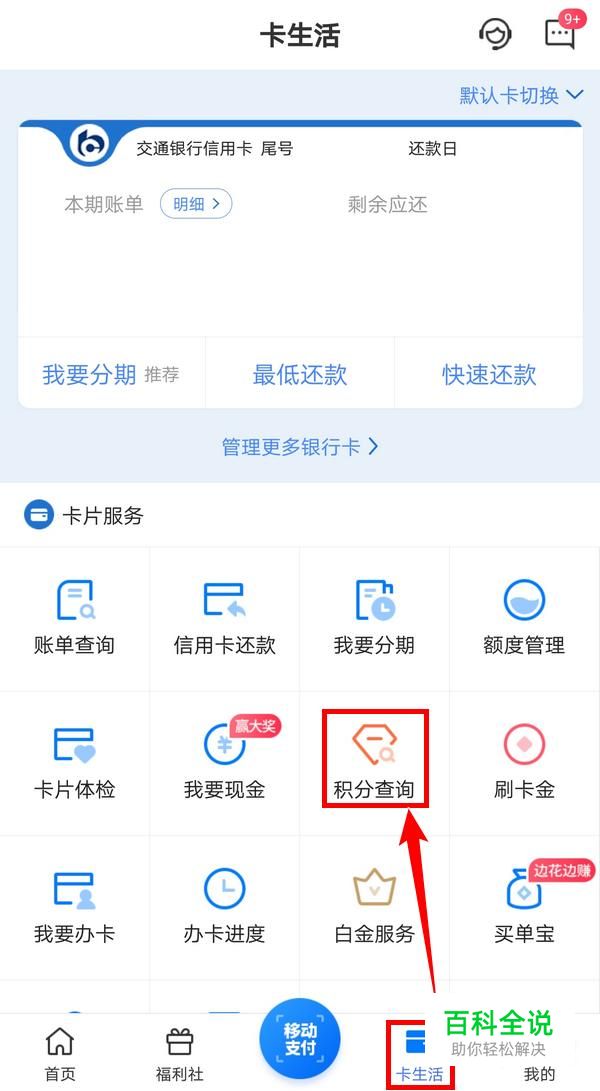Switch to the 福利社 tab

[x=179, y=1054]
